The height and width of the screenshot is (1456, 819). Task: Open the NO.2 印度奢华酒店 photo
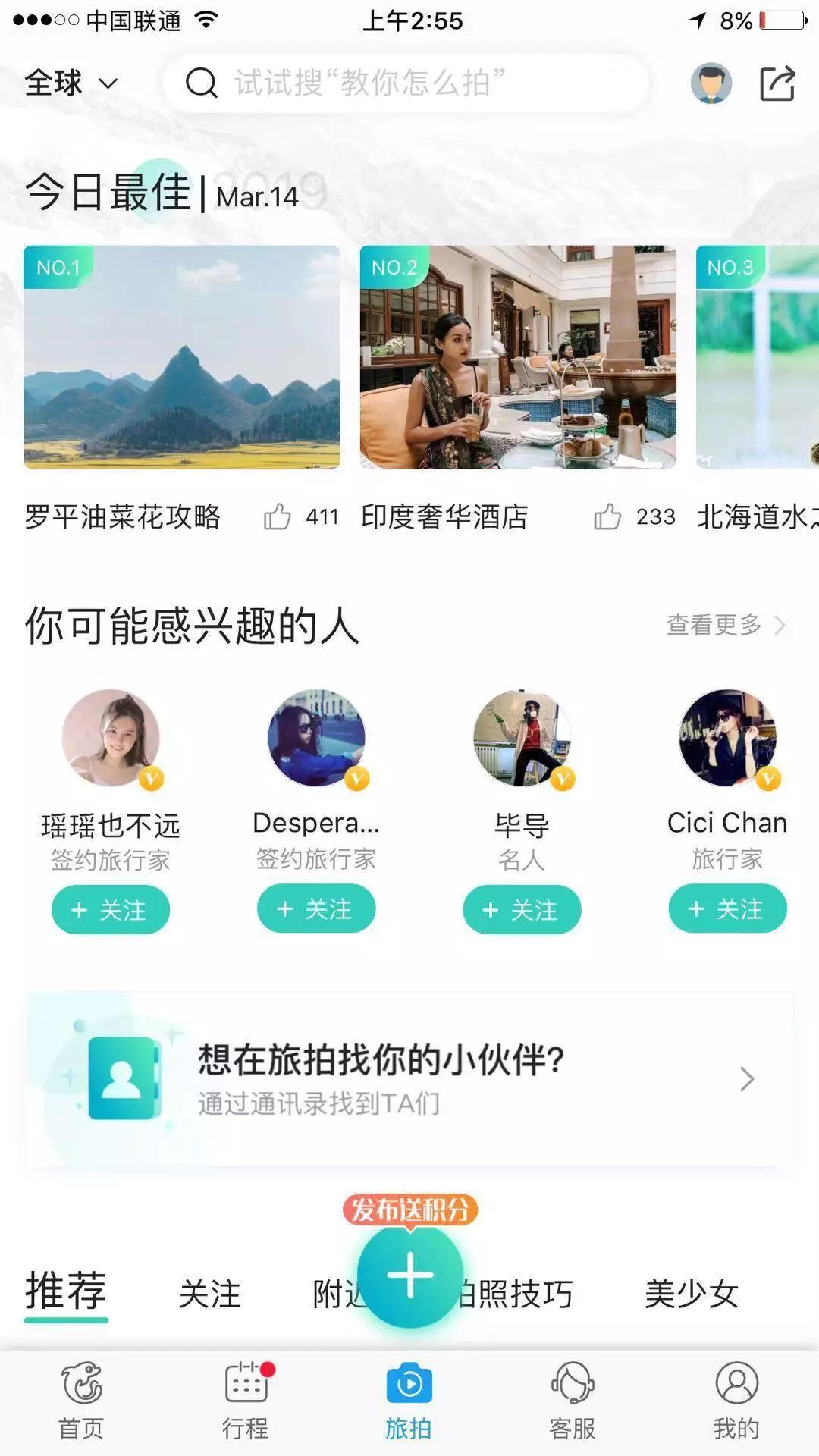tap(518, 356)
